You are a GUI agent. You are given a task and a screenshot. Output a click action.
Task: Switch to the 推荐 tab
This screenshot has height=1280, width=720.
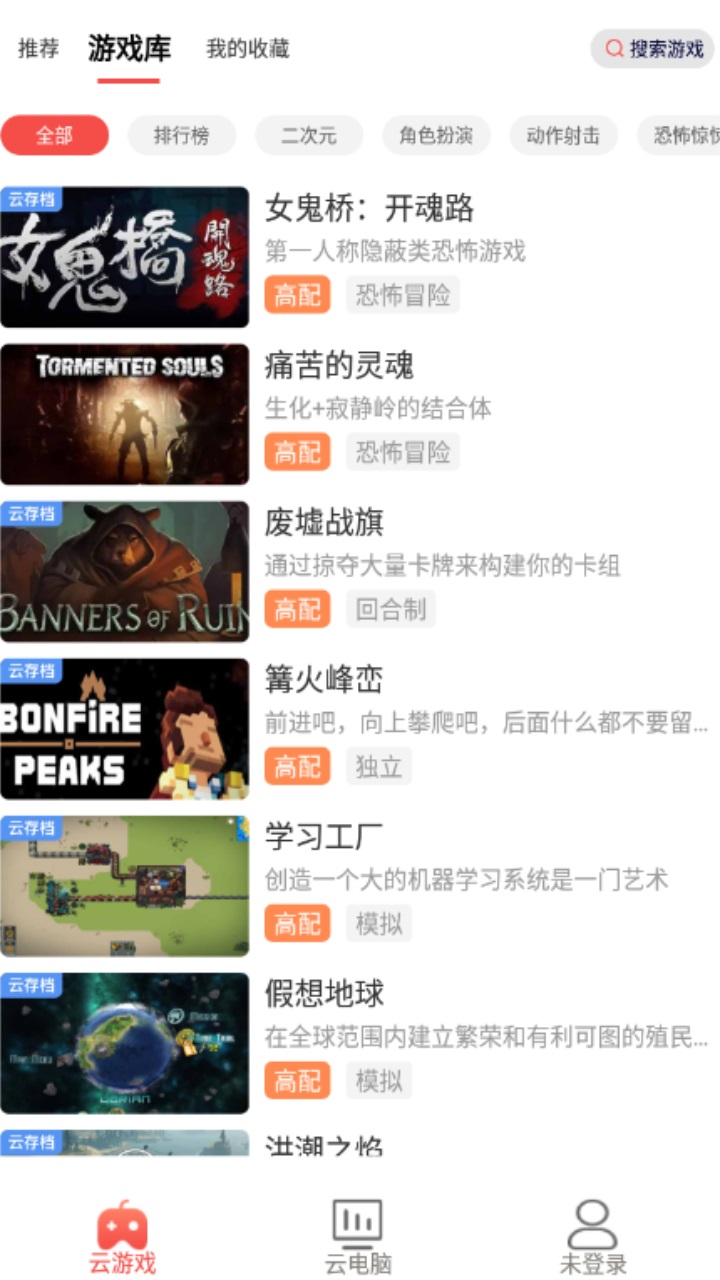tap(39, 48)
